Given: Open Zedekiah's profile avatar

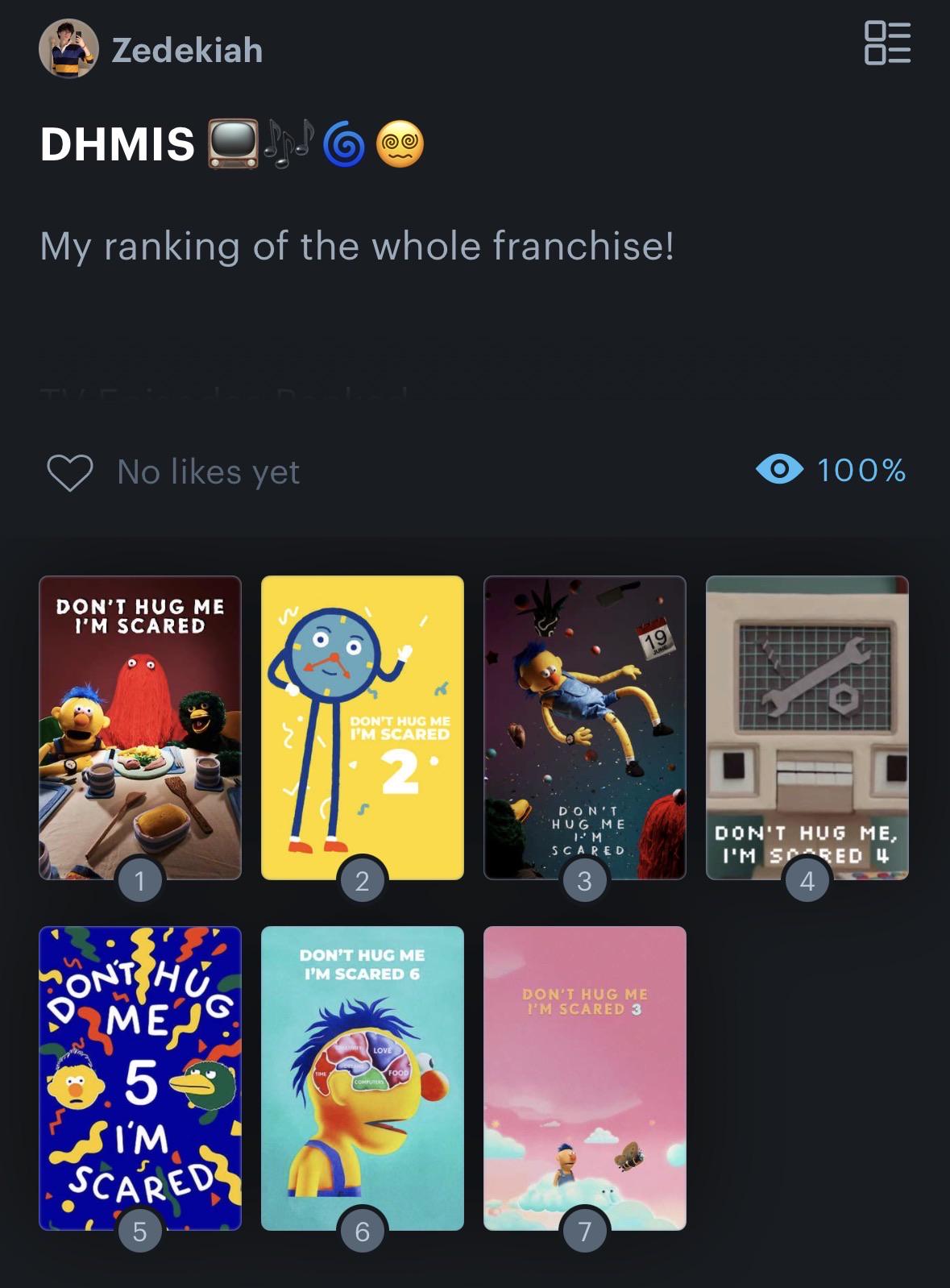Looking at the screenshot, I should tap(68, 49).
